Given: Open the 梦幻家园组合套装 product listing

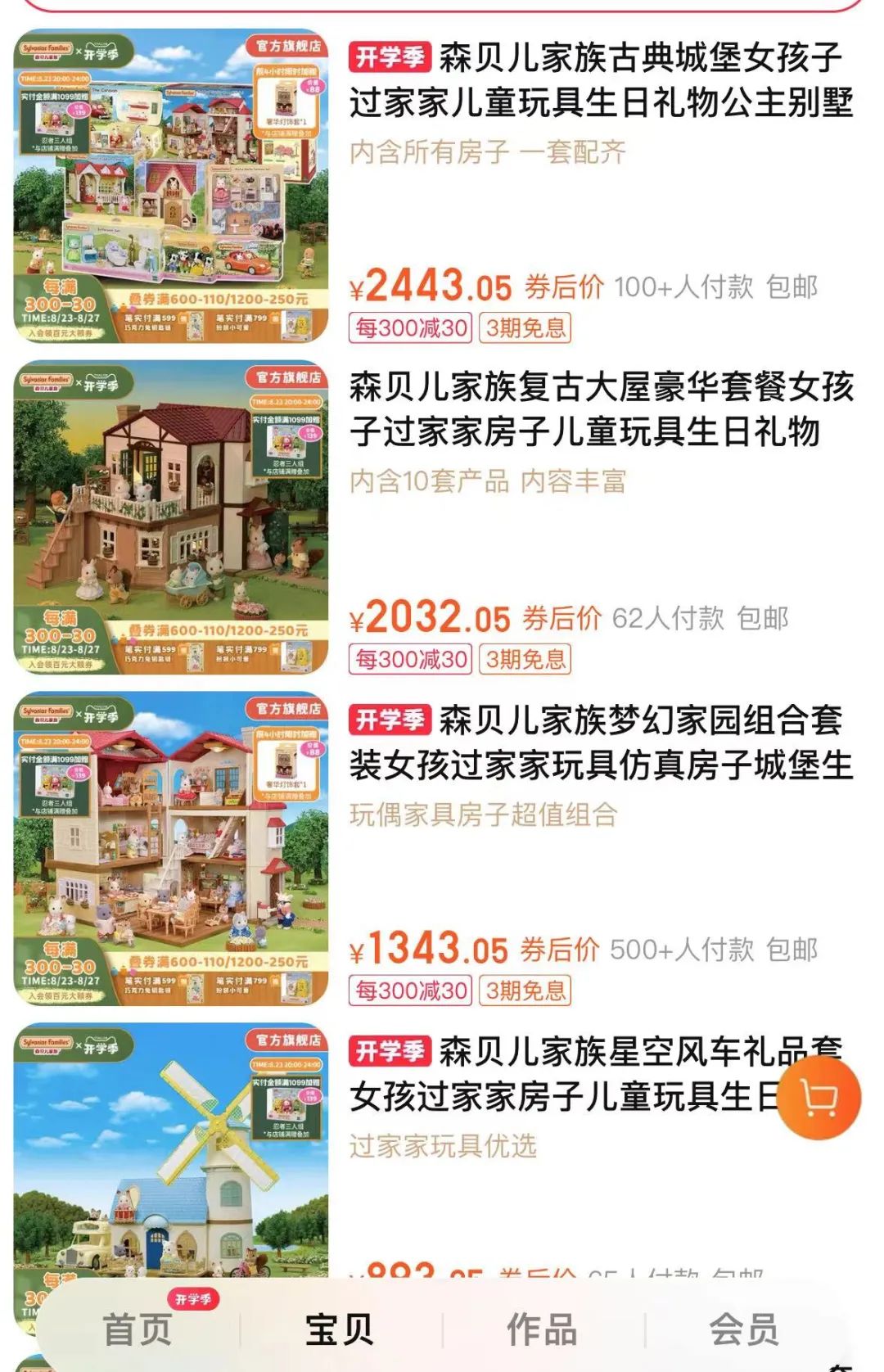Looking at the screenshot, I should click(602, 742).
